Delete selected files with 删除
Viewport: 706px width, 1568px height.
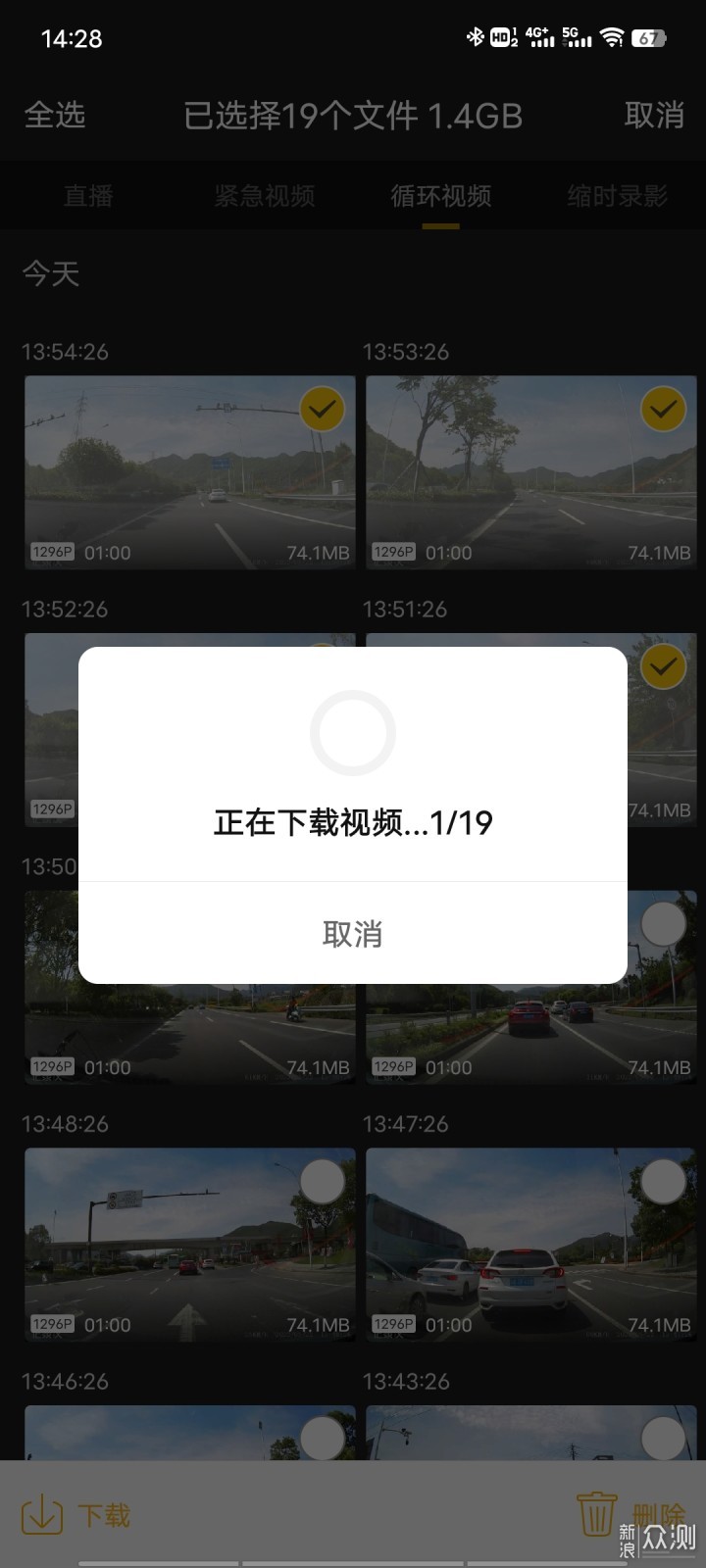628,1515
